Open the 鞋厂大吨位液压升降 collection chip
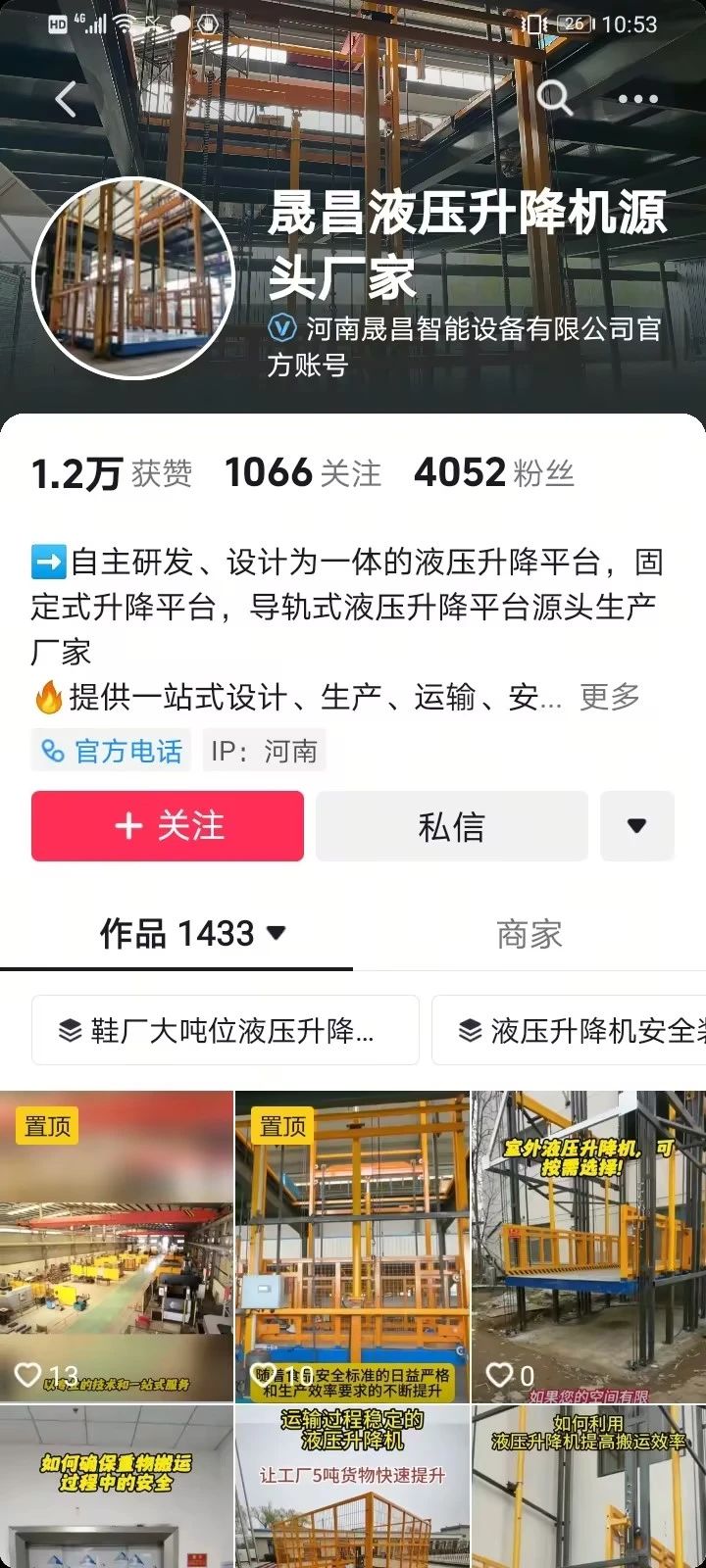This screenshot has width=706, height=1568. pos(226,1030)
